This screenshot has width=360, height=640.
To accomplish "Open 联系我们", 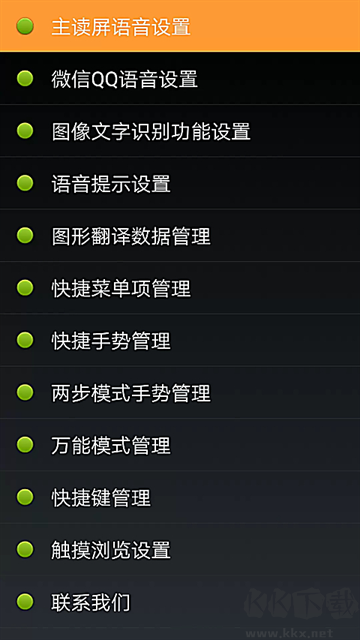I will (180, 602).
